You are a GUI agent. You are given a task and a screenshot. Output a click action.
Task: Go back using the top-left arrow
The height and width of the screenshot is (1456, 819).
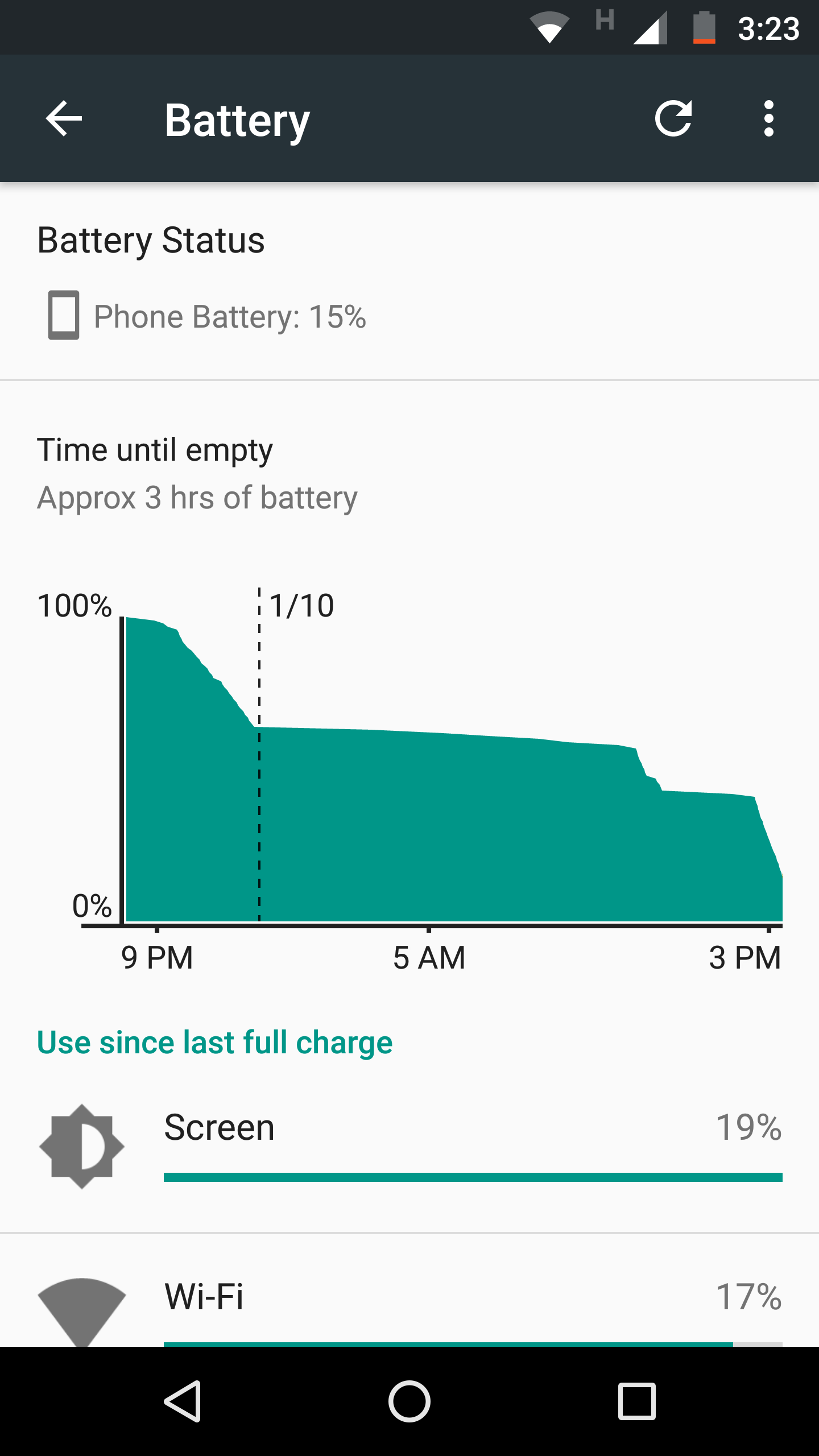click(x=64, y=119)
